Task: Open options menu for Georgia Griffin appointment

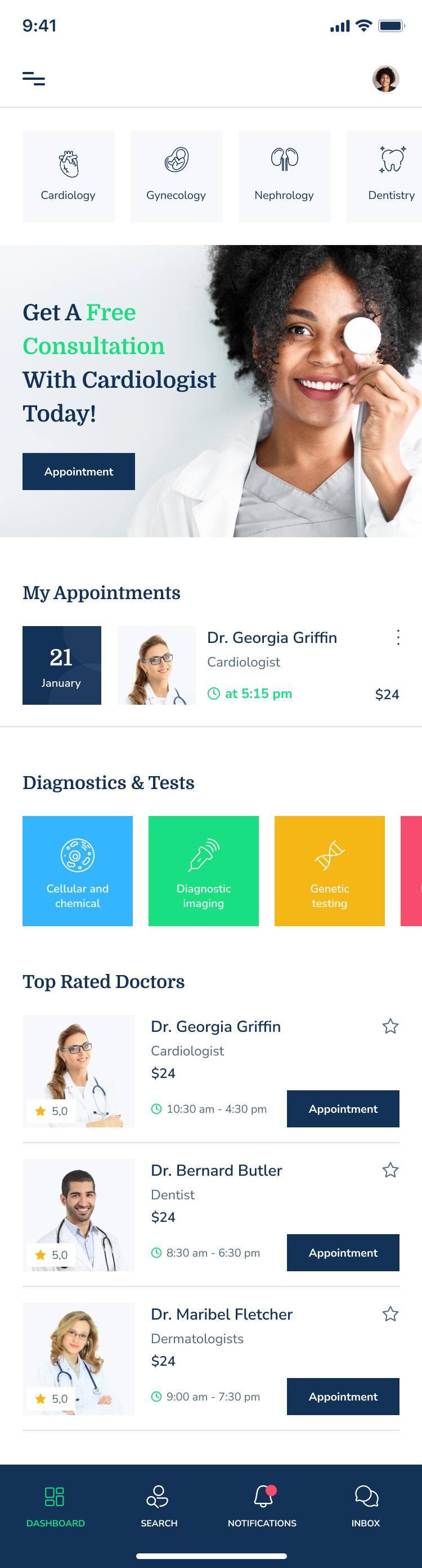Action: (x=398, y=637)
